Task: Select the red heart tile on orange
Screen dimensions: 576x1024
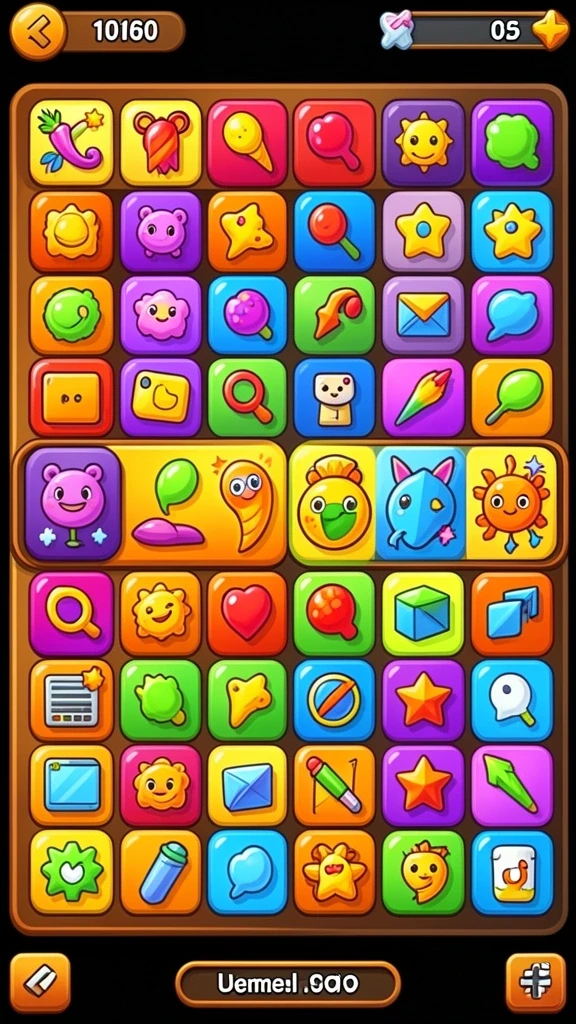Action: (247, 613)
